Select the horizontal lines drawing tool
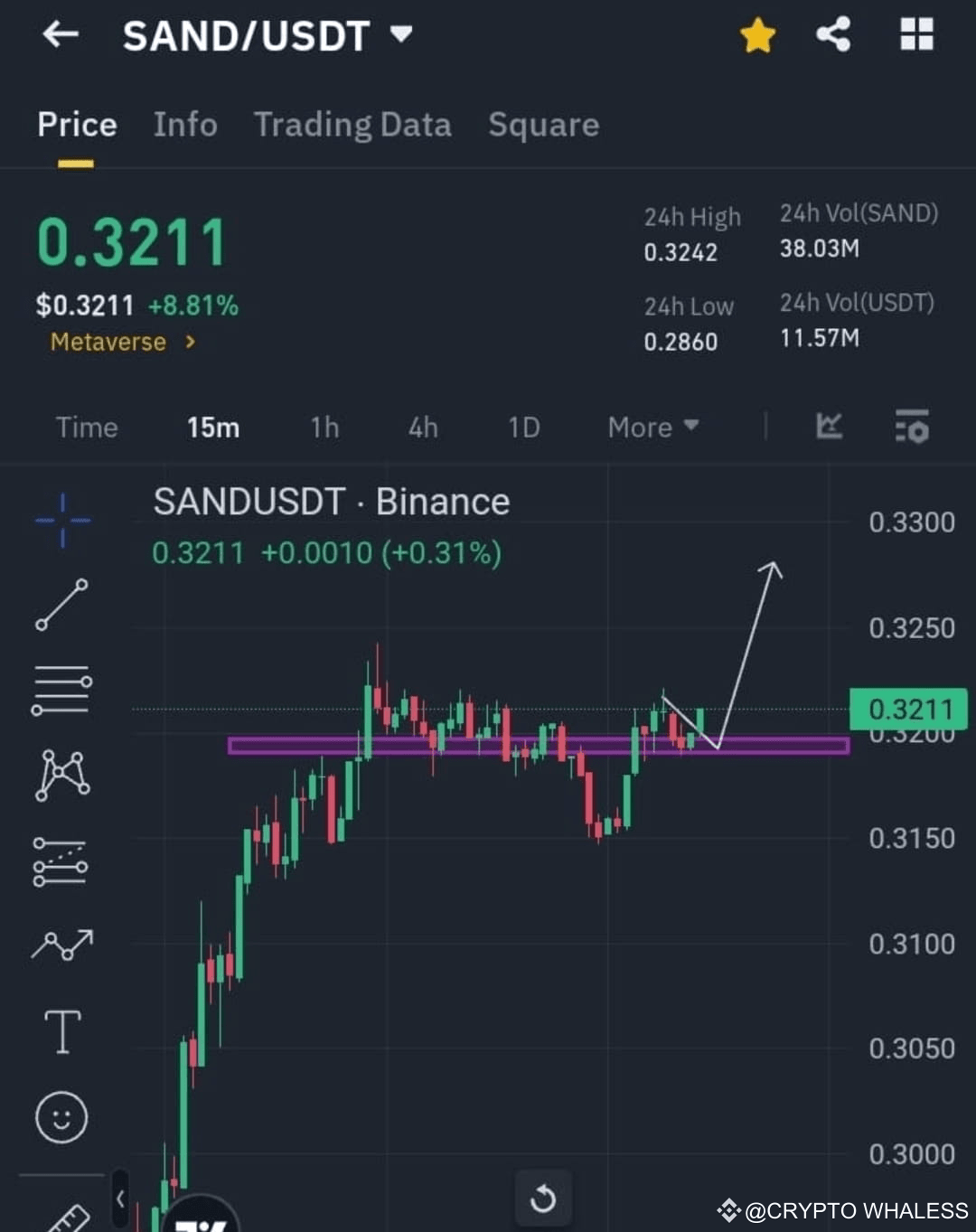Screen dimensions: 976x1232 pos(61,689)
